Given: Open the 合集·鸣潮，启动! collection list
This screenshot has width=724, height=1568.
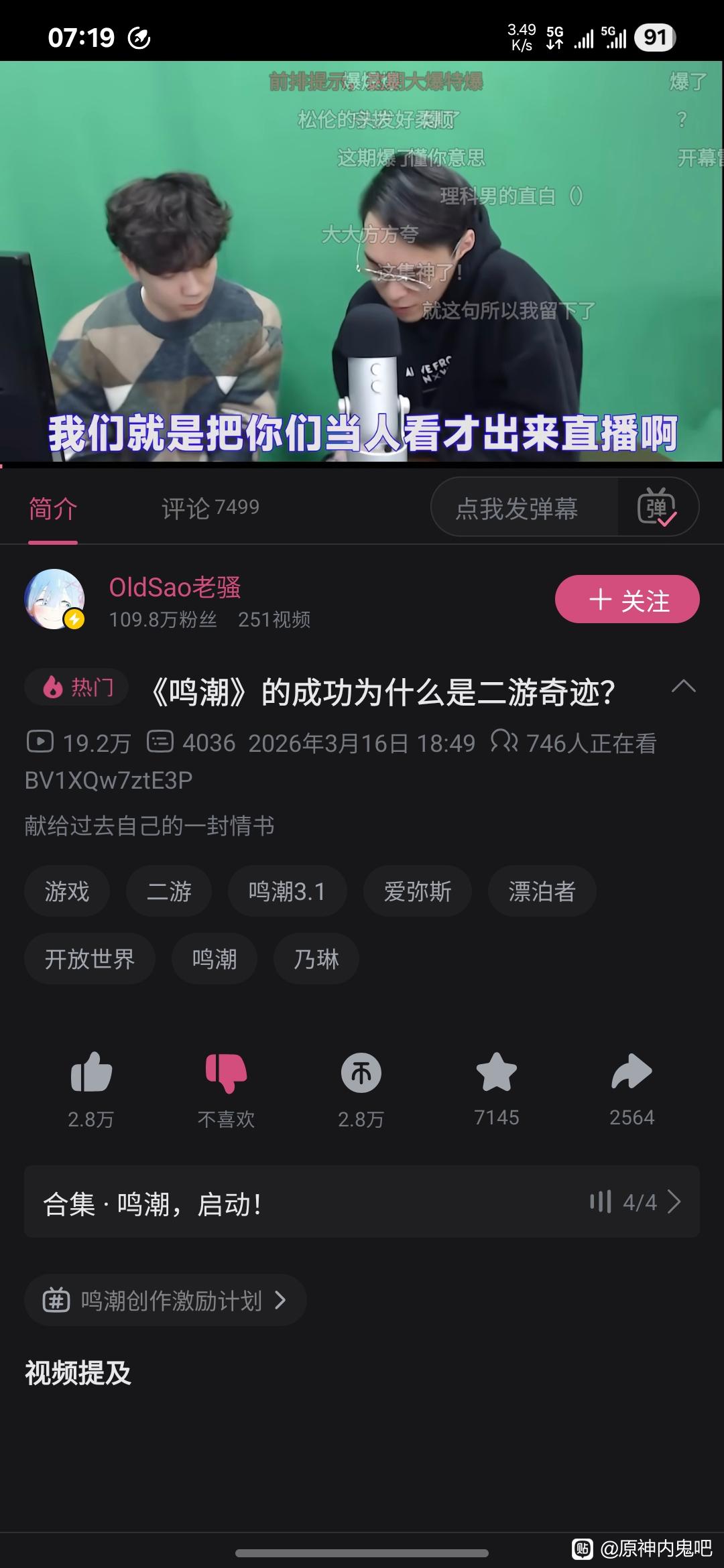Looking at the screenshot, I should (x=362, y=1202).
